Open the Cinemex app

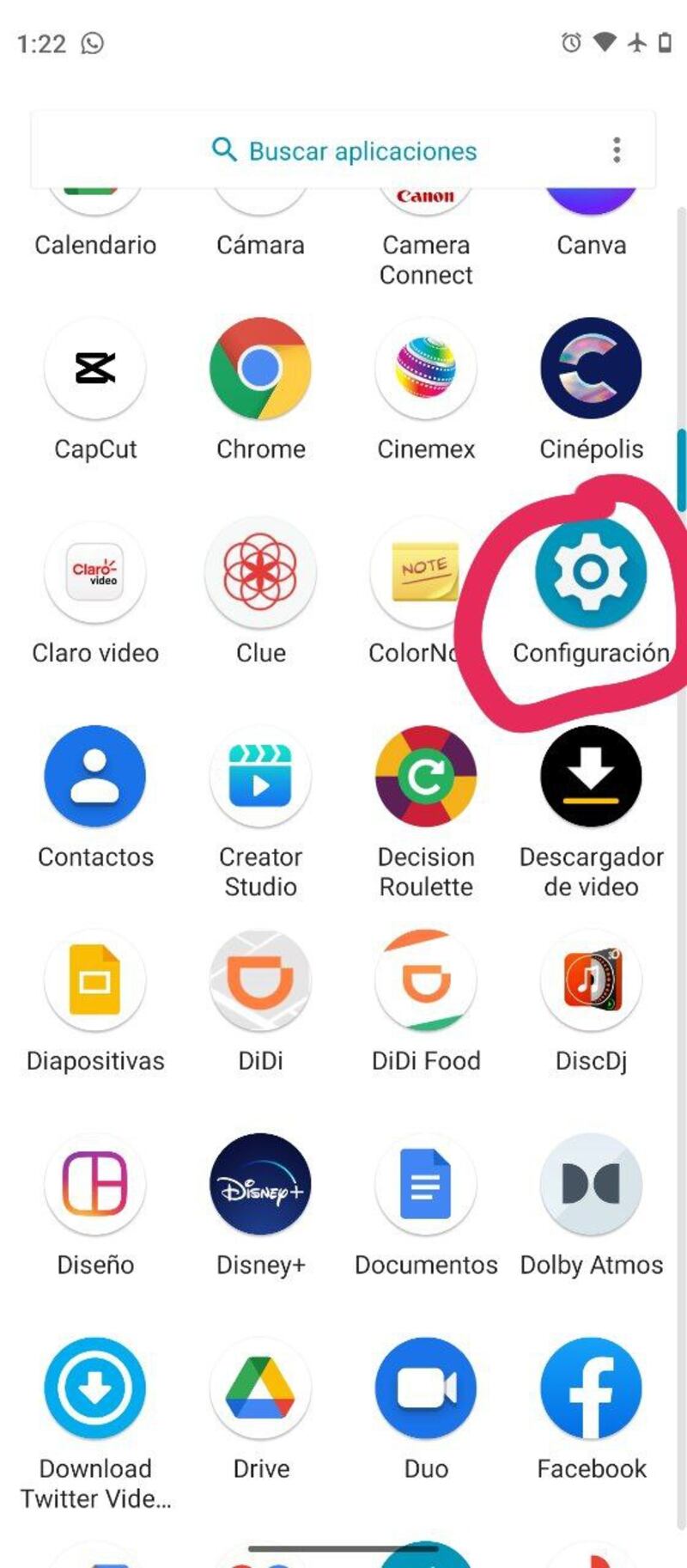click(426, 369)
